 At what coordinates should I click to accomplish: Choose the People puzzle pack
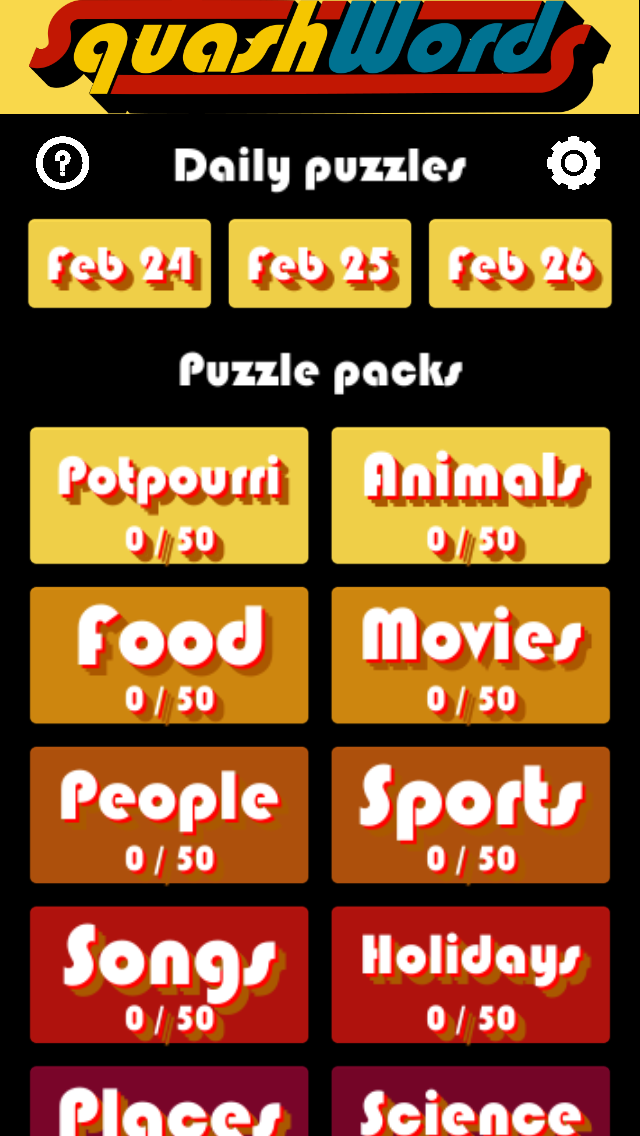click(x=169, y=815)
